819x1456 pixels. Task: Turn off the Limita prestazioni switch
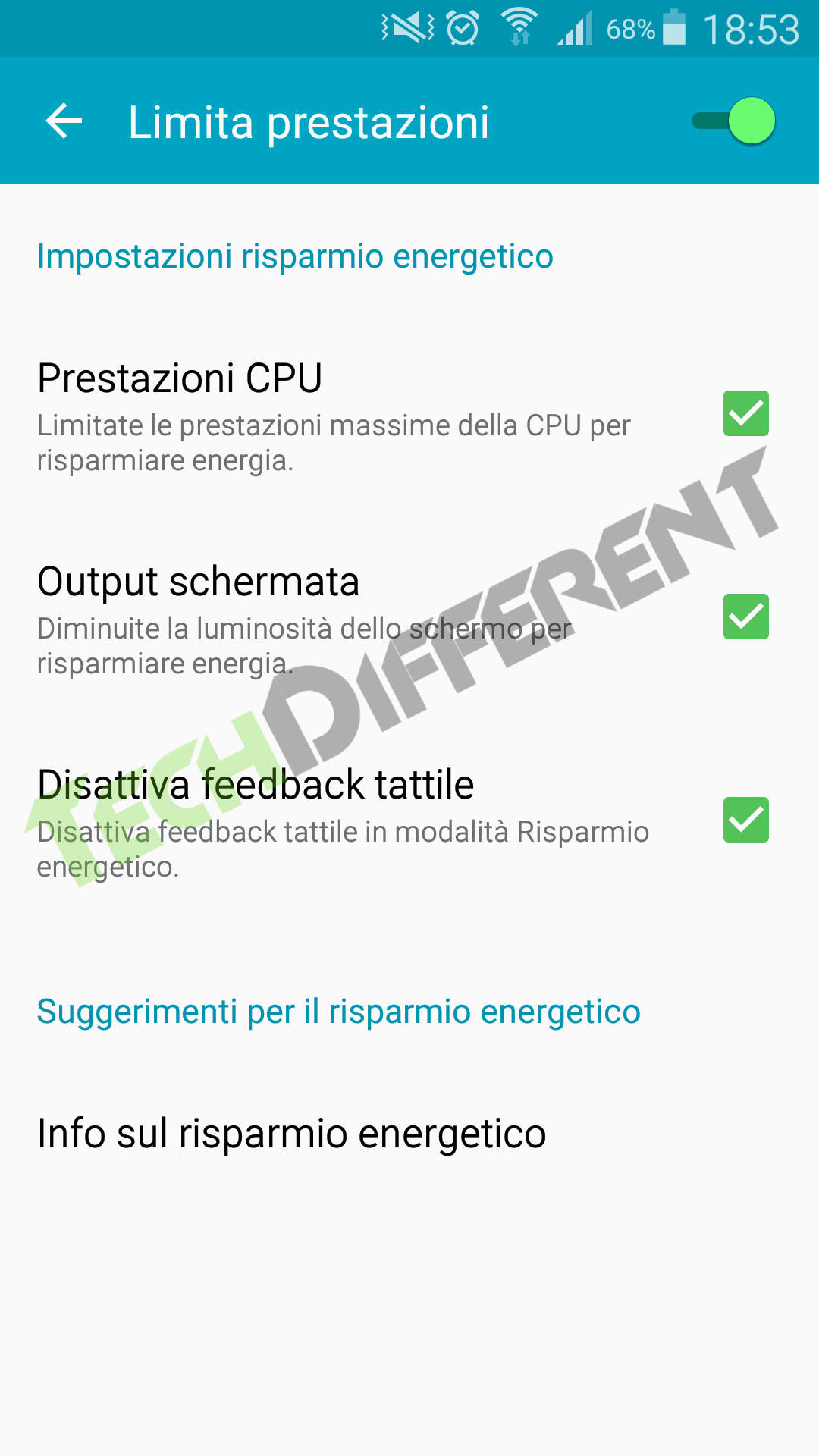click(x=733, y=121)
